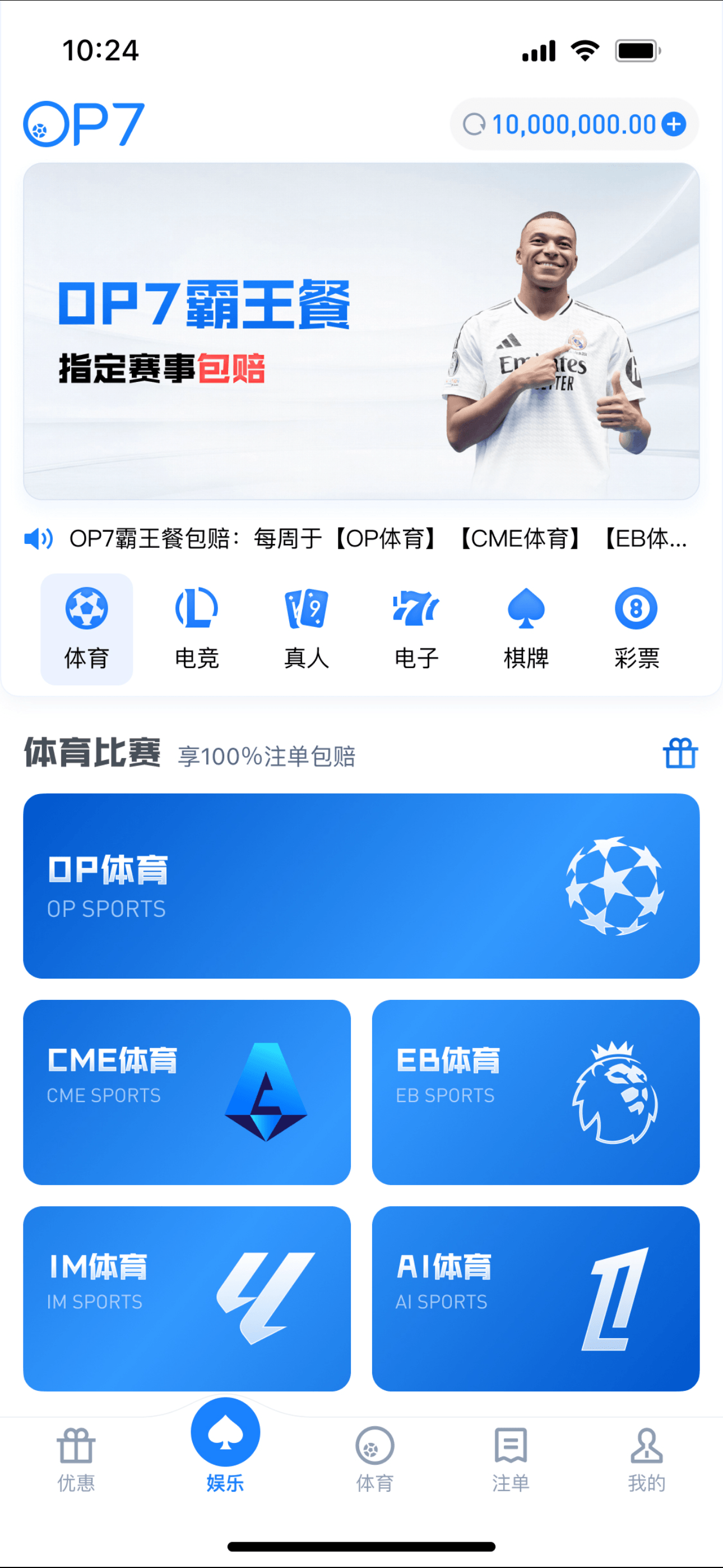Select the 体育 category
Image resolution: width=723 pixels, height=1568 pixels.
tap(87, 628)
